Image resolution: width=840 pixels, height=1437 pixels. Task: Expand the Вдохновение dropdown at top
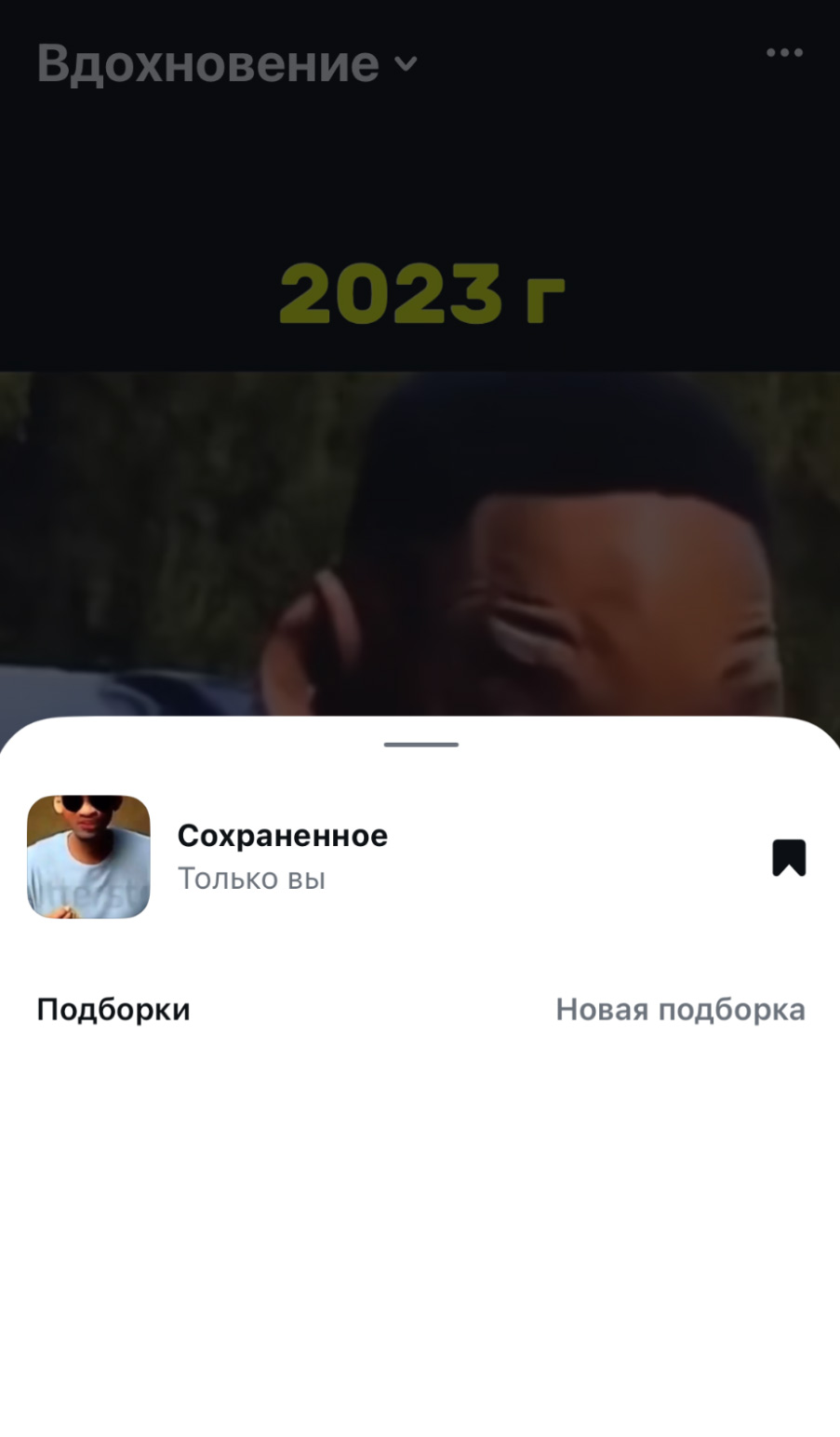tap(227, 64)
